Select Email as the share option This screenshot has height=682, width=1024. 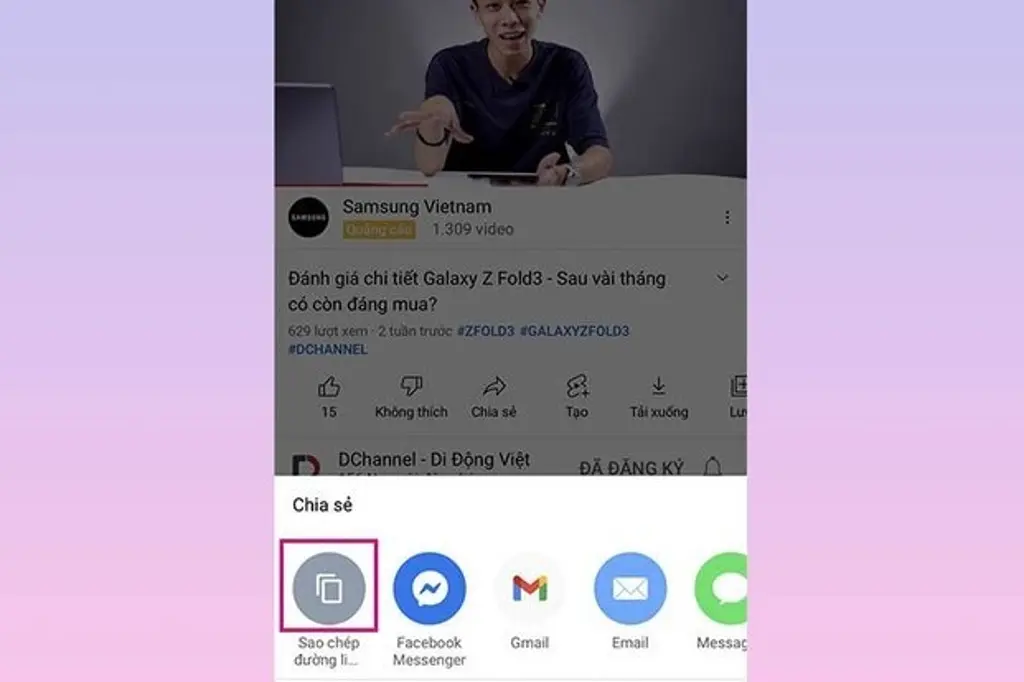pyautogui.click(x=630, y=588)
